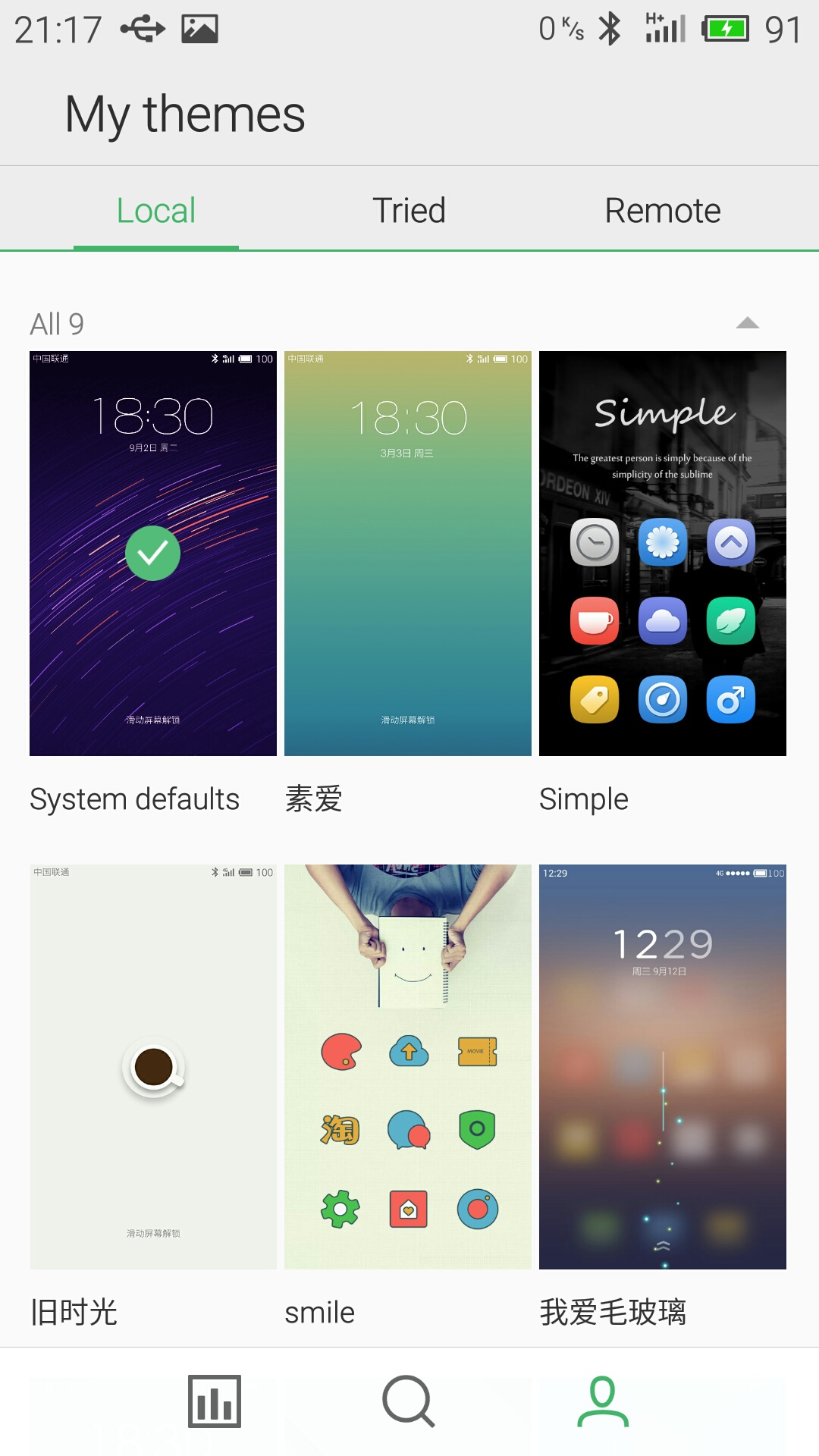819x1456 pixels.
Task: Switch to the Tried tab
Action: (x=409, y=210)
